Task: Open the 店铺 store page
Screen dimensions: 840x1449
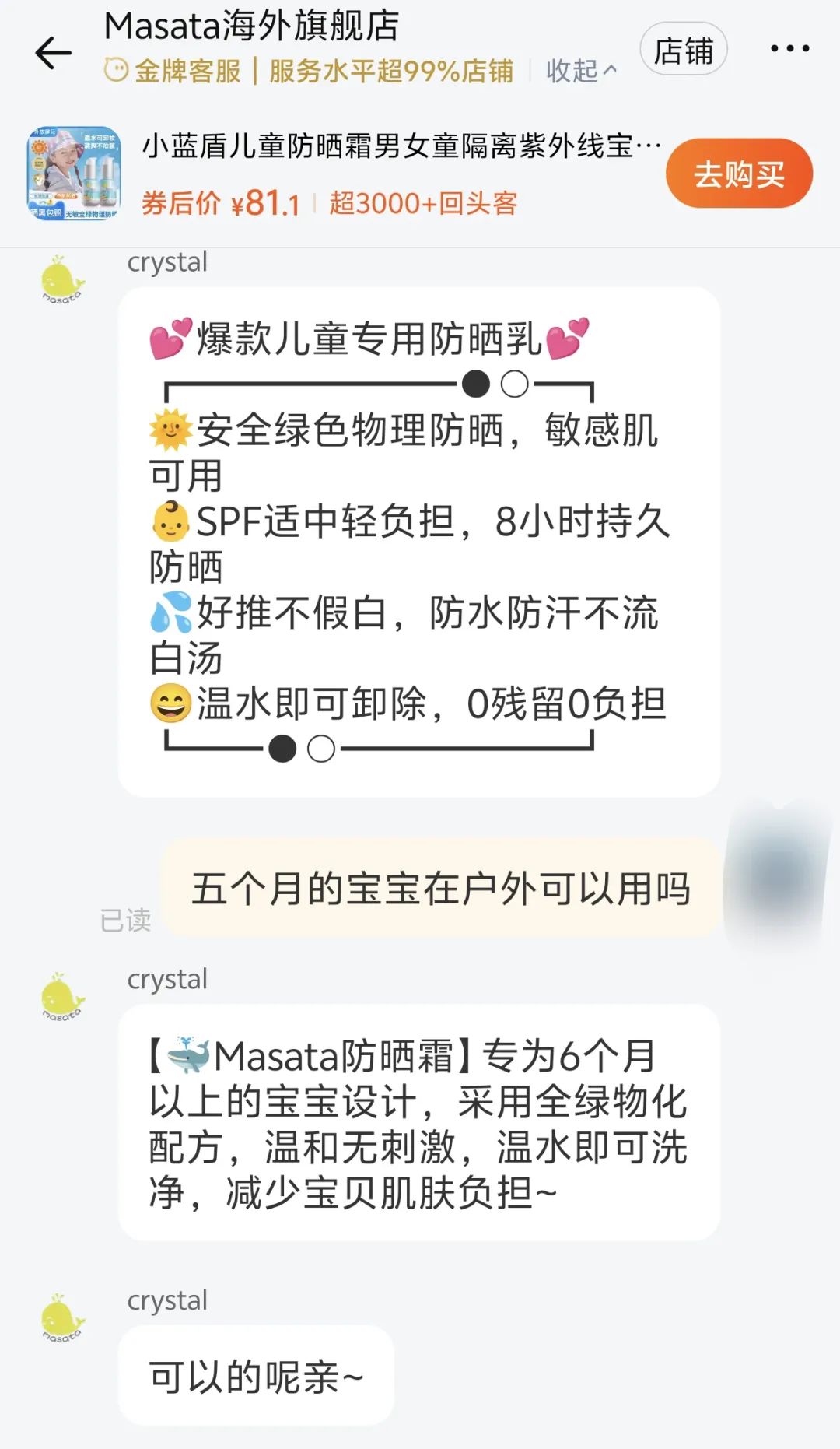Action: (683, 50)
